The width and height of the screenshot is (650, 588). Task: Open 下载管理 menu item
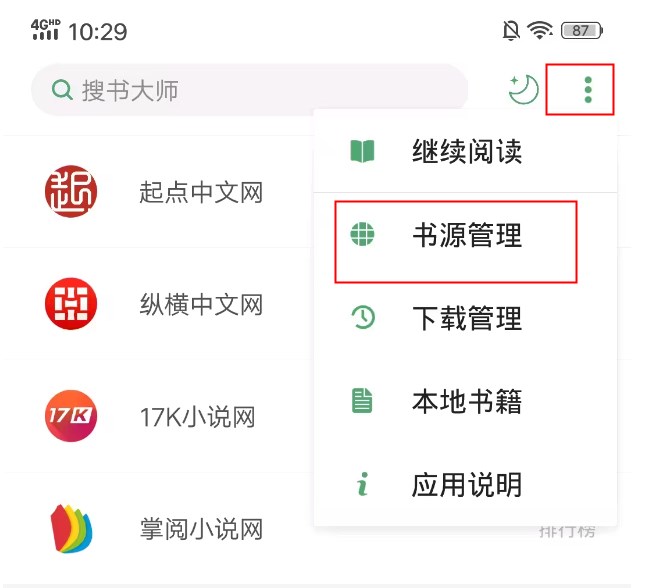(x=466, y=319)
